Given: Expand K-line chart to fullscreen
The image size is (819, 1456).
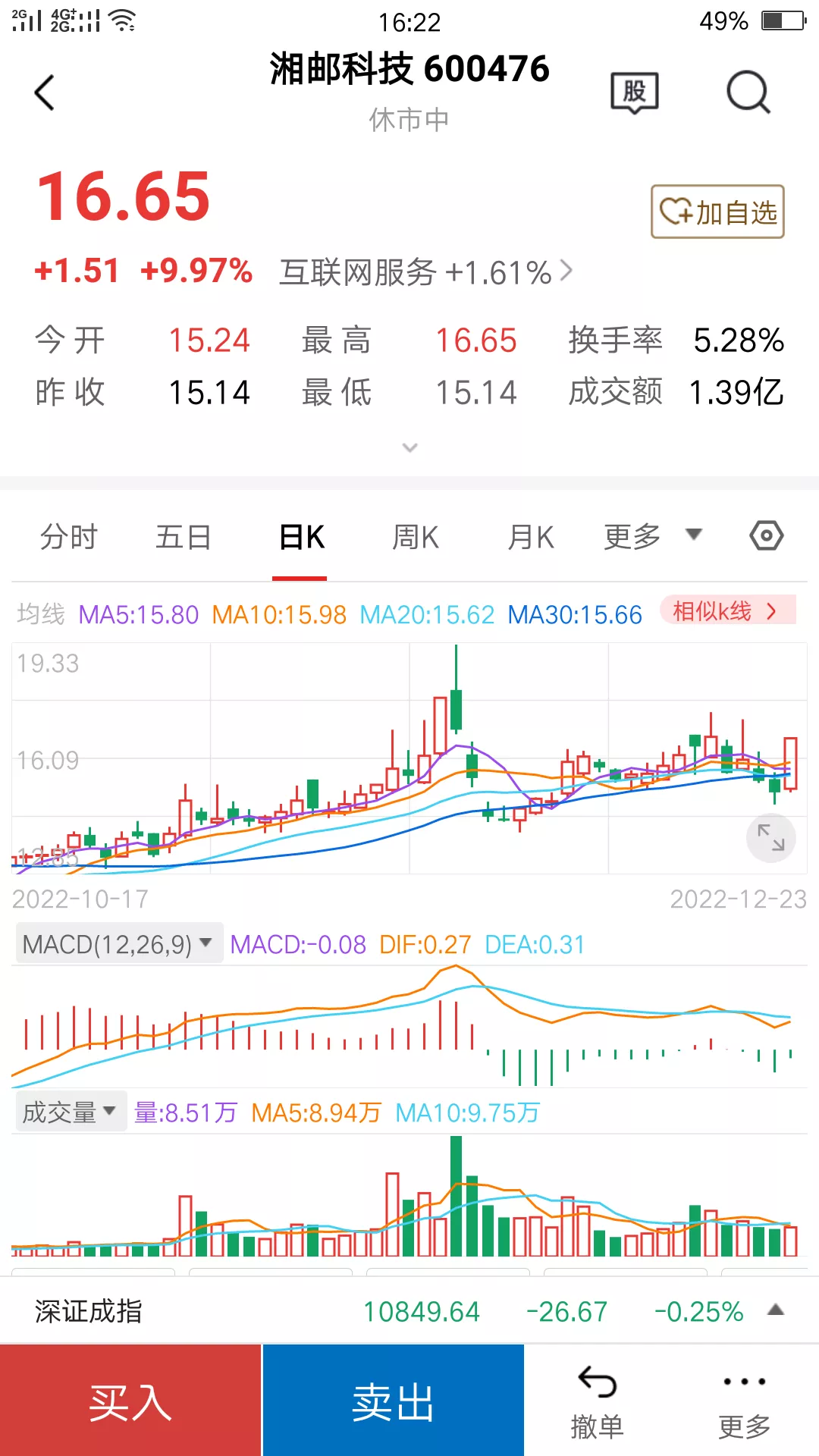Looking at the screenshot, I should coord(770,838).
